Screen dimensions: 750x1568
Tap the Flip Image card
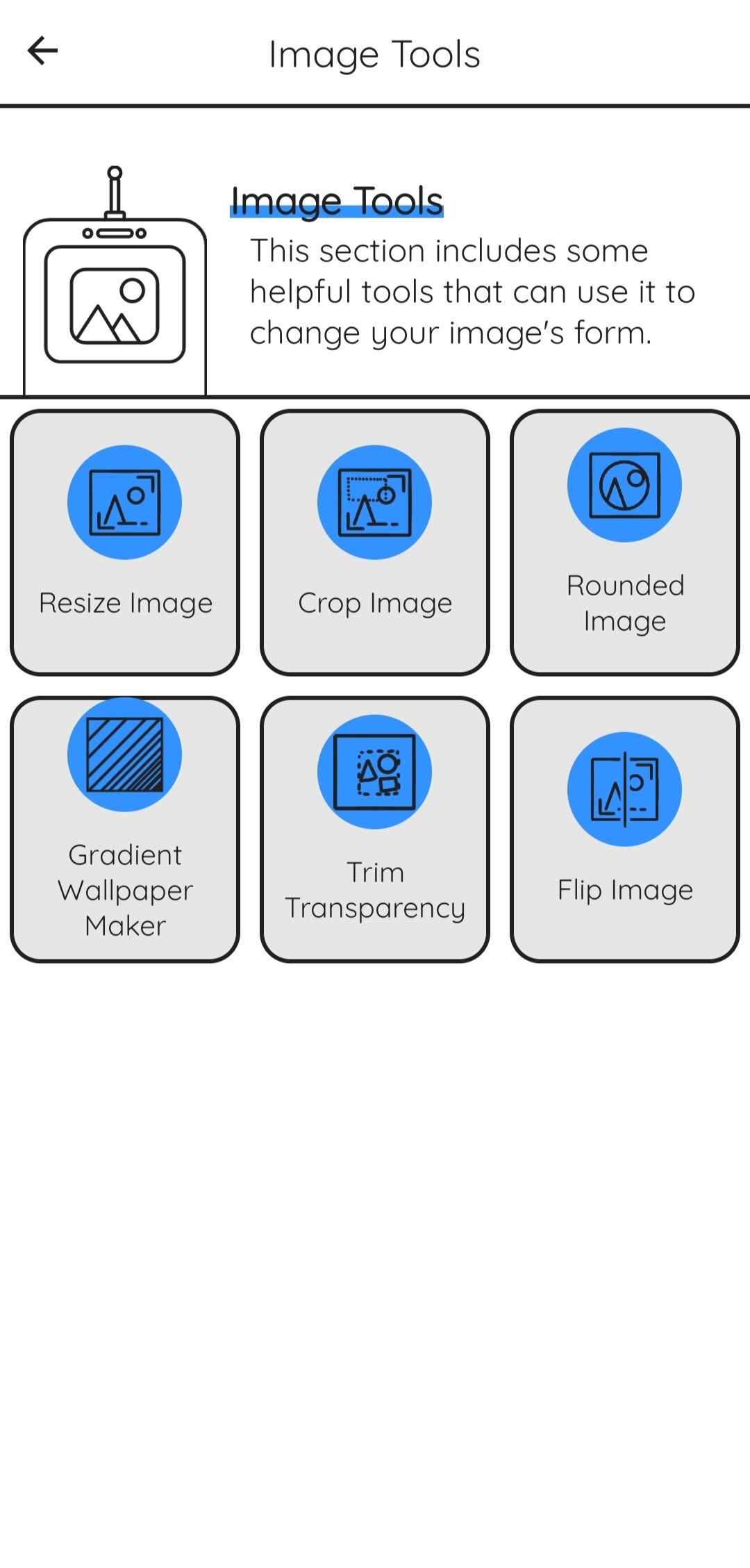(x=625, y=830)
